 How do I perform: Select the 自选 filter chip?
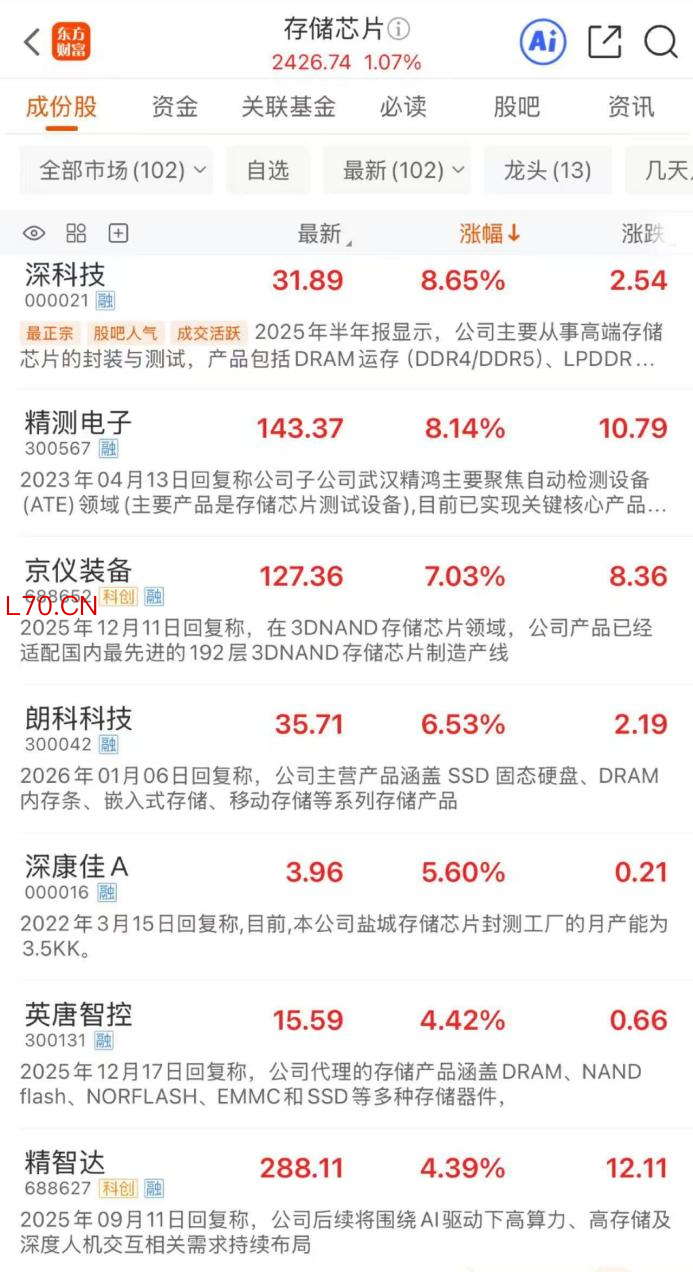pyautogui.click(x=268, y=170)
